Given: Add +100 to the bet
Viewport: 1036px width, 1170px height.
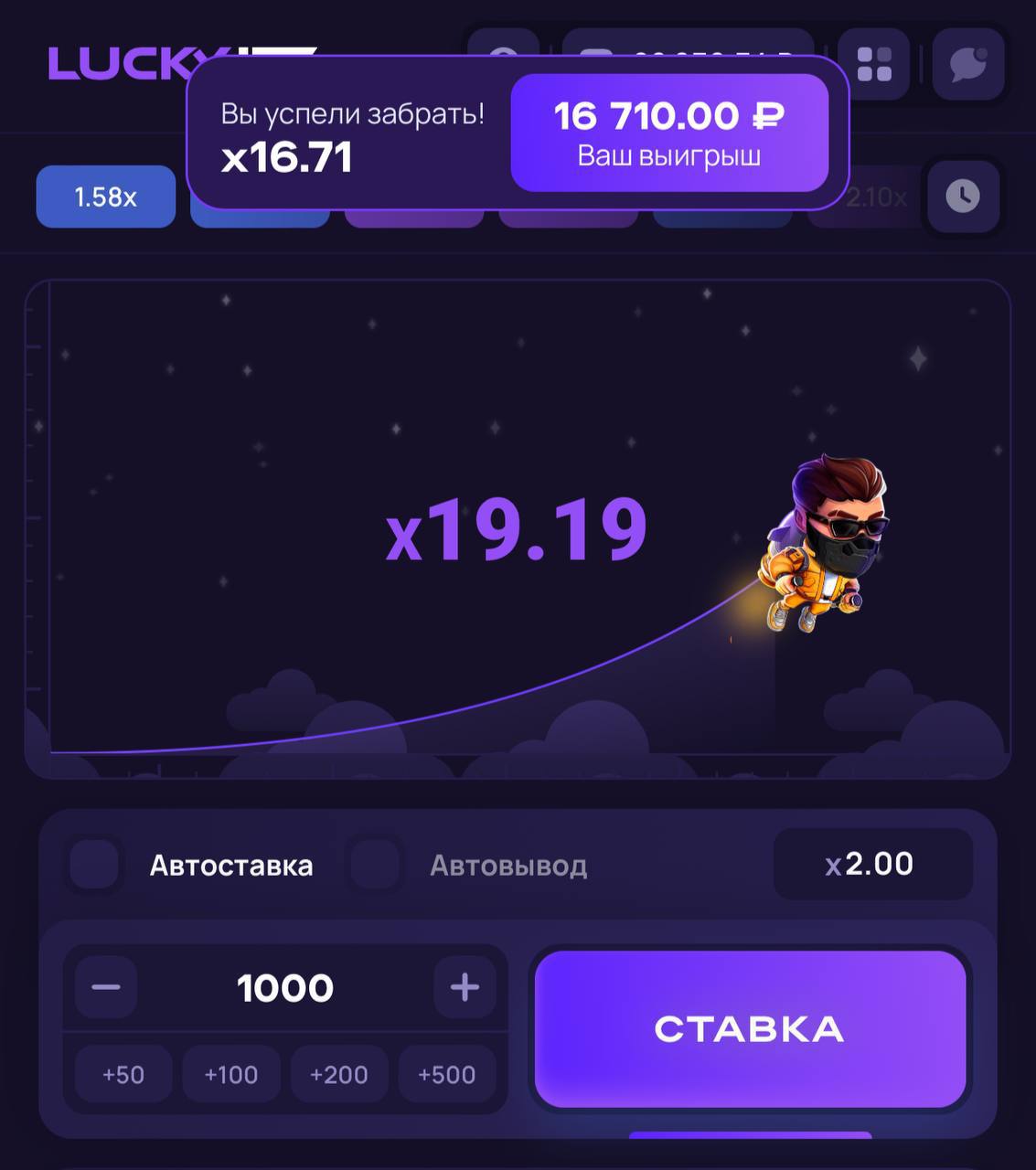Looking at the screenshot, I should pos(231,1074).
